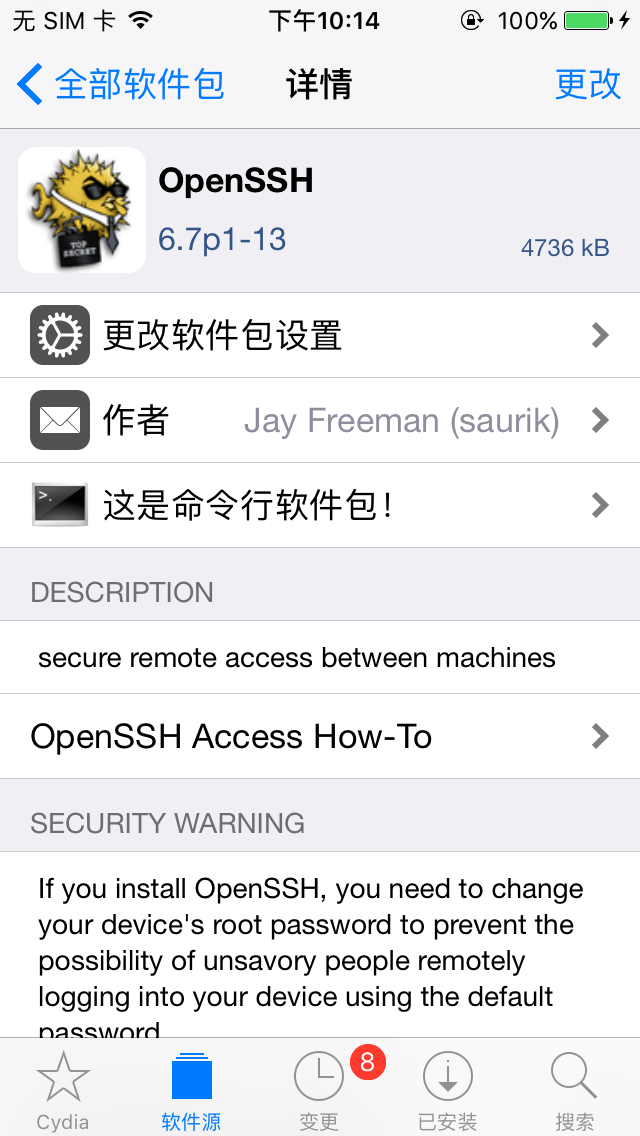
Task: Select the 软件源 tab
Action: pyautogui.click(x=191, y=1090)
